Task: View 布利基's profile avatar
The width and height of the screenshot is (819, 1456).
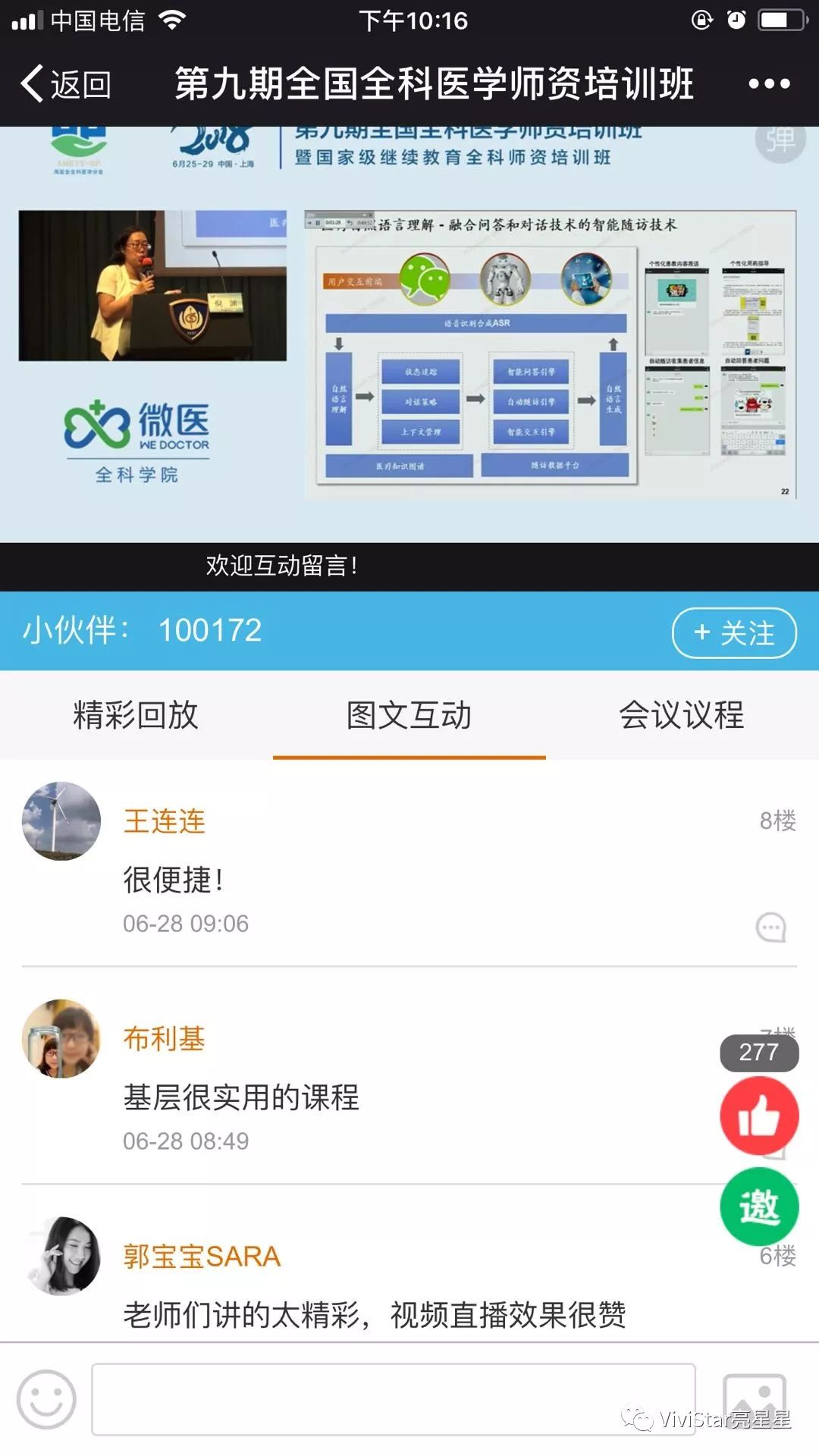Action: [x=61, y=1038]
